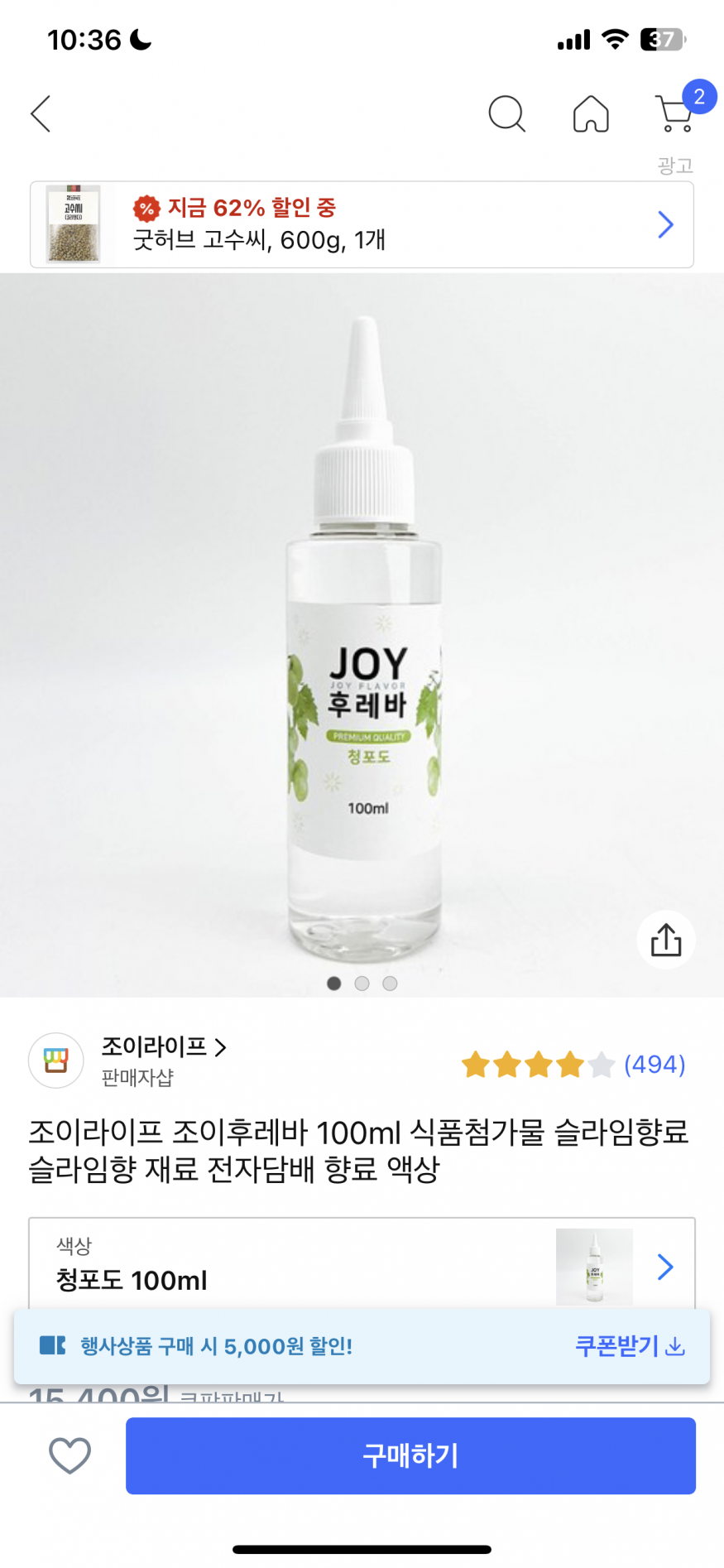The width and height of the screenshot is (724, 1568).
Task: Go to the home page icon
Action: (x=591, y=114)
